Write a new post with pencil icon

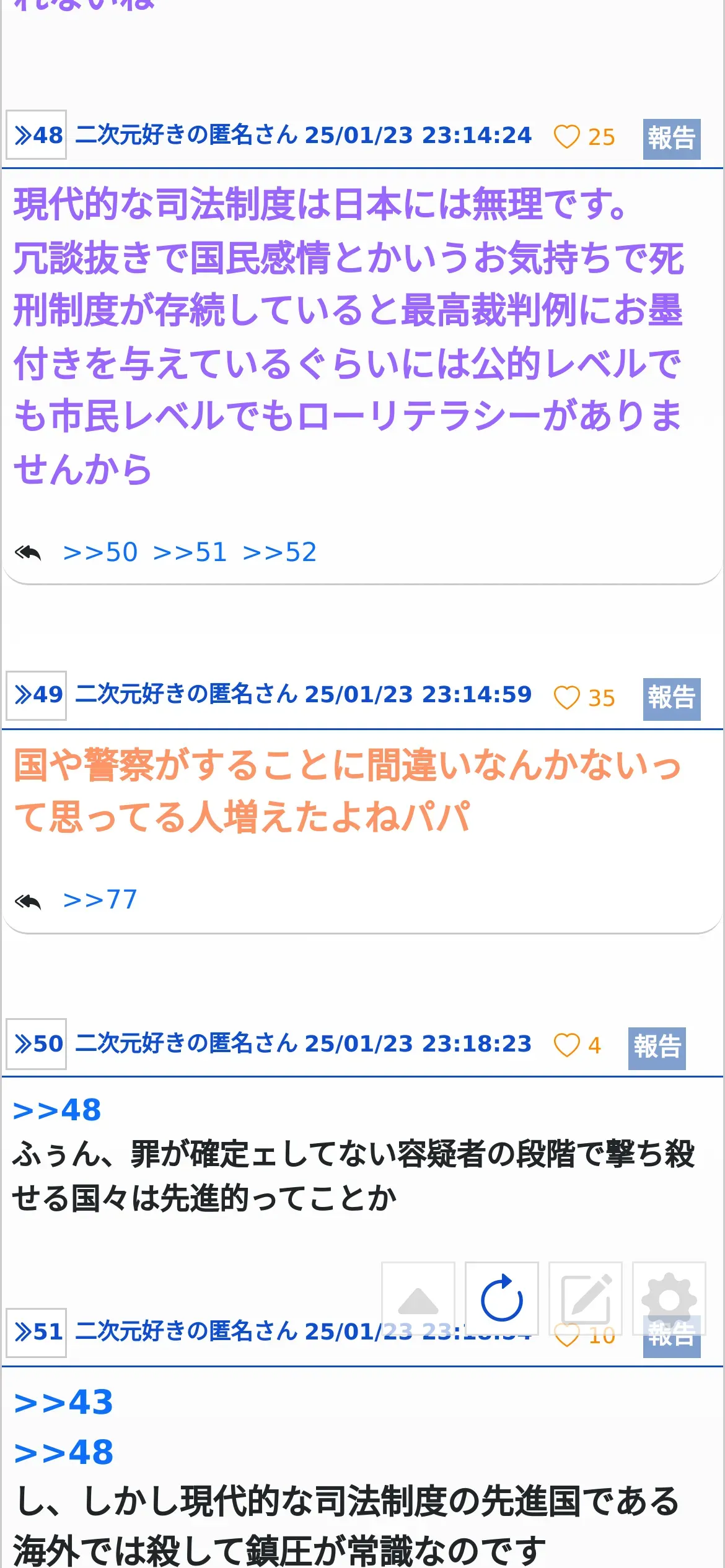(586, 1299)
